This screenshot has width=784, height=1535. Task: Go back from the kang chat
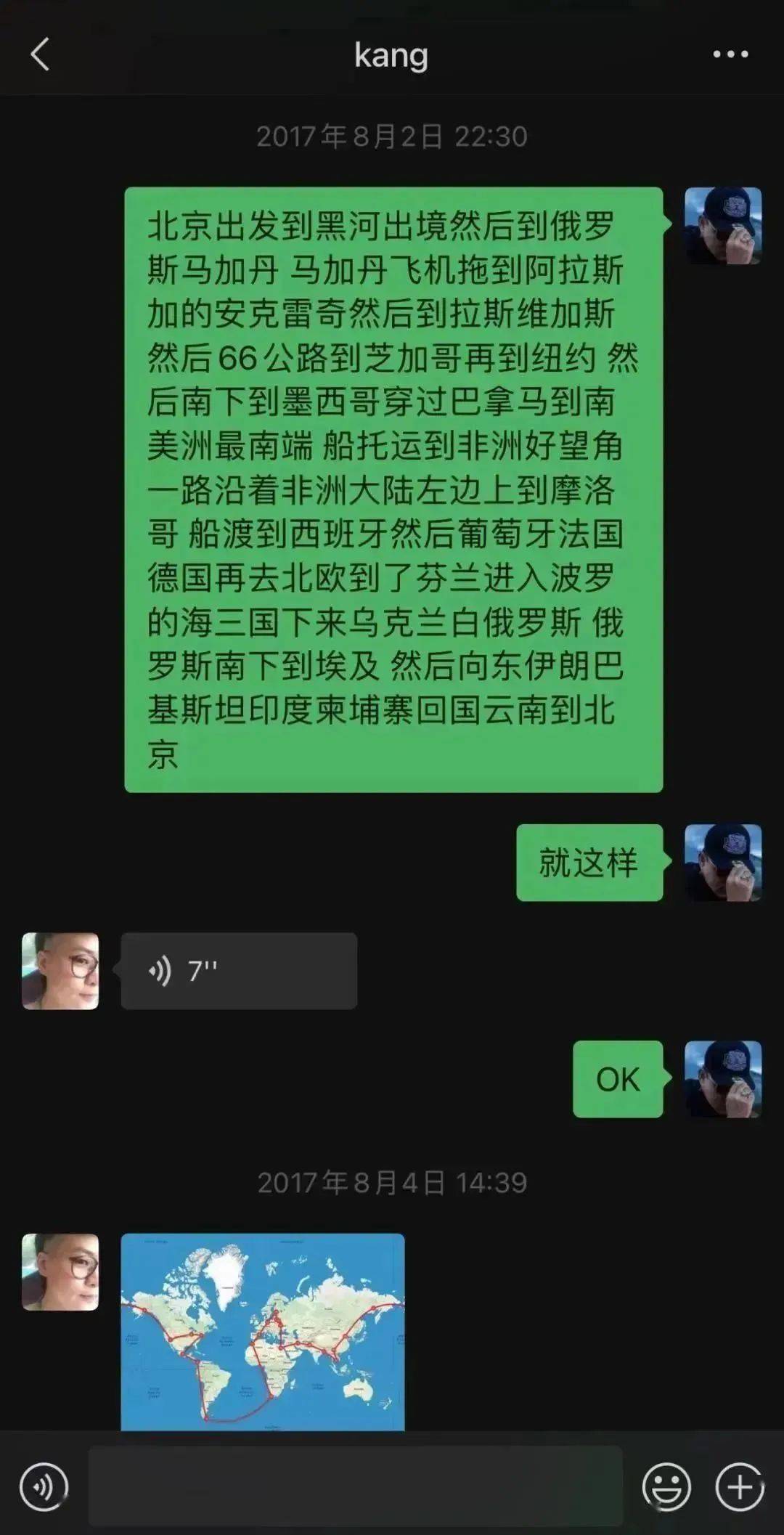click(41, 54)
